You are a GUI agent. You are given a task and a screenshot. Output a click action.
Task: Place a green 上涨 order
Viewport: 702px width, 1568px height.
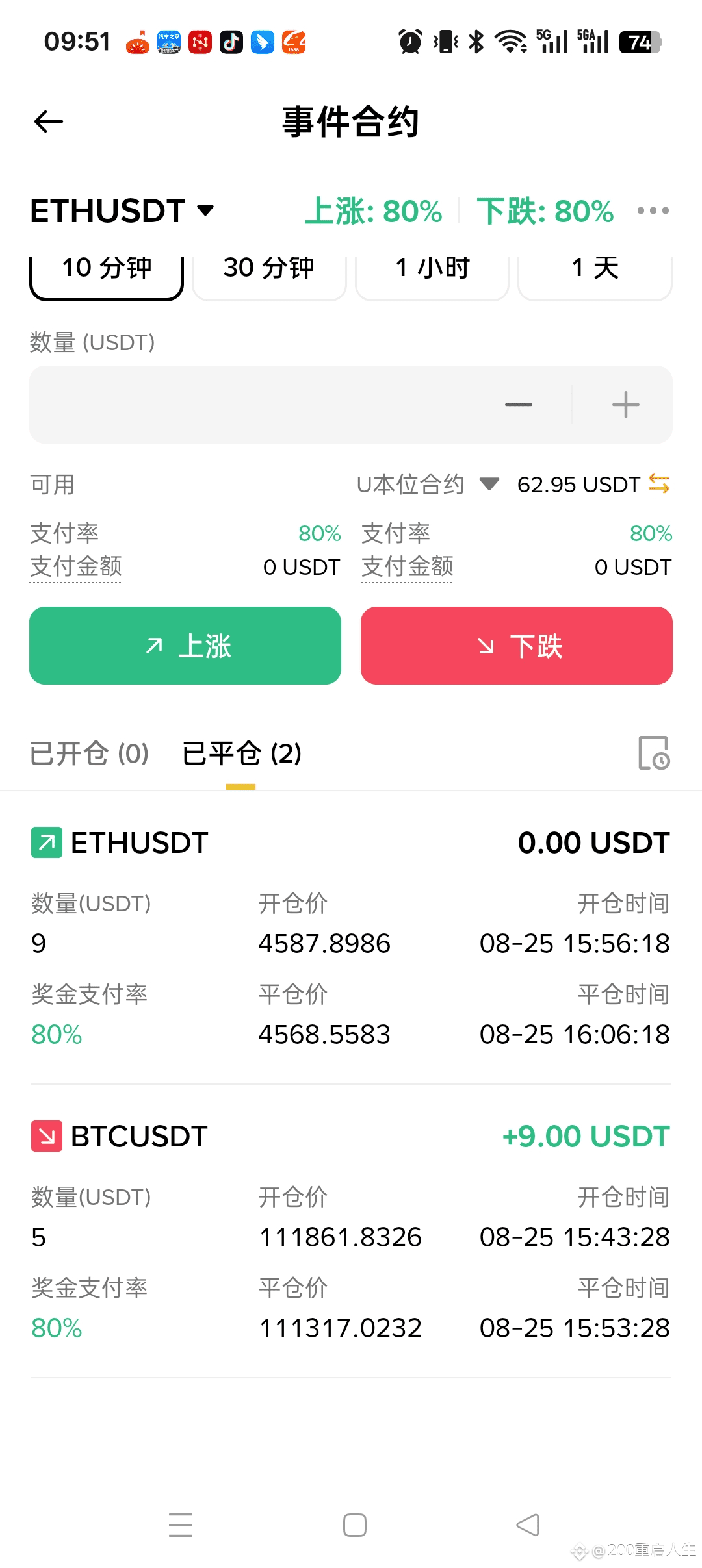[185, 646]
